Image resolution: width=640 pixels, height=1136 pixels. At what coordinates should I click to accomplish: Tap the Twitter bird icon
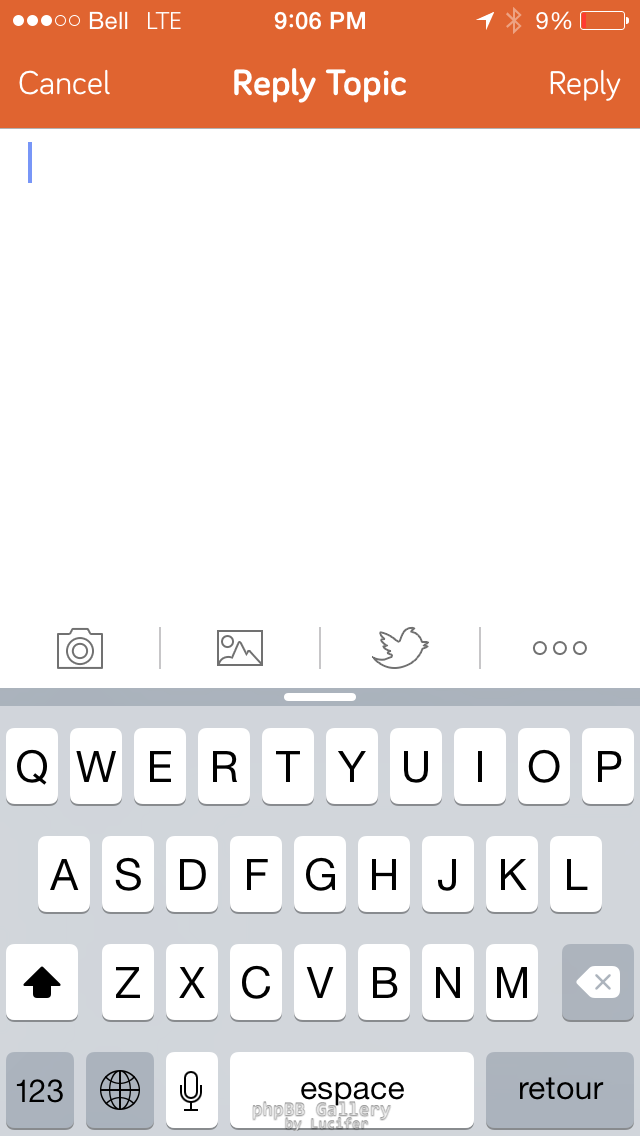[x=400, y=648]
